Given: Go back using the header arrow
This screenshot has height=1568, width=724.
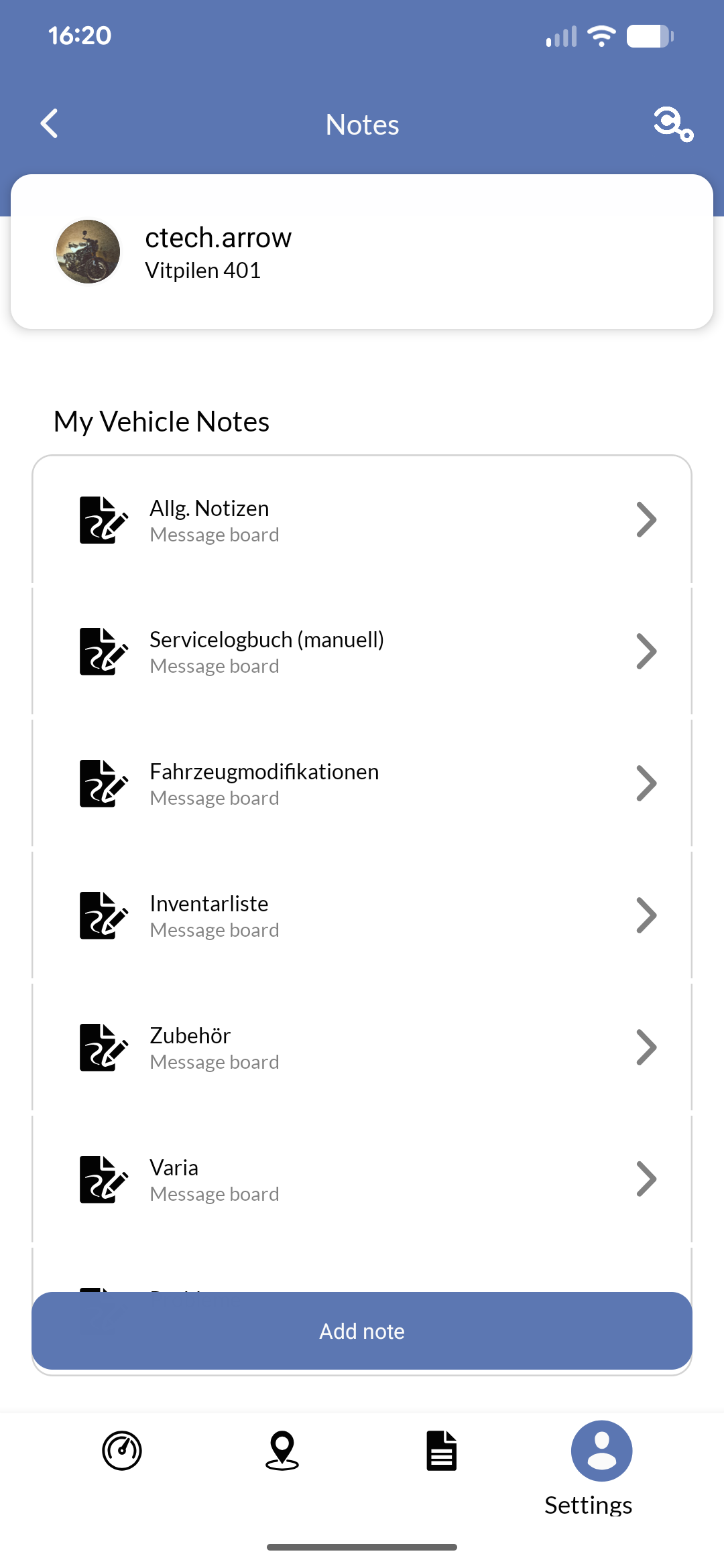Looking at the screenshot, I should pyautogui.click(x=49, y=124).
